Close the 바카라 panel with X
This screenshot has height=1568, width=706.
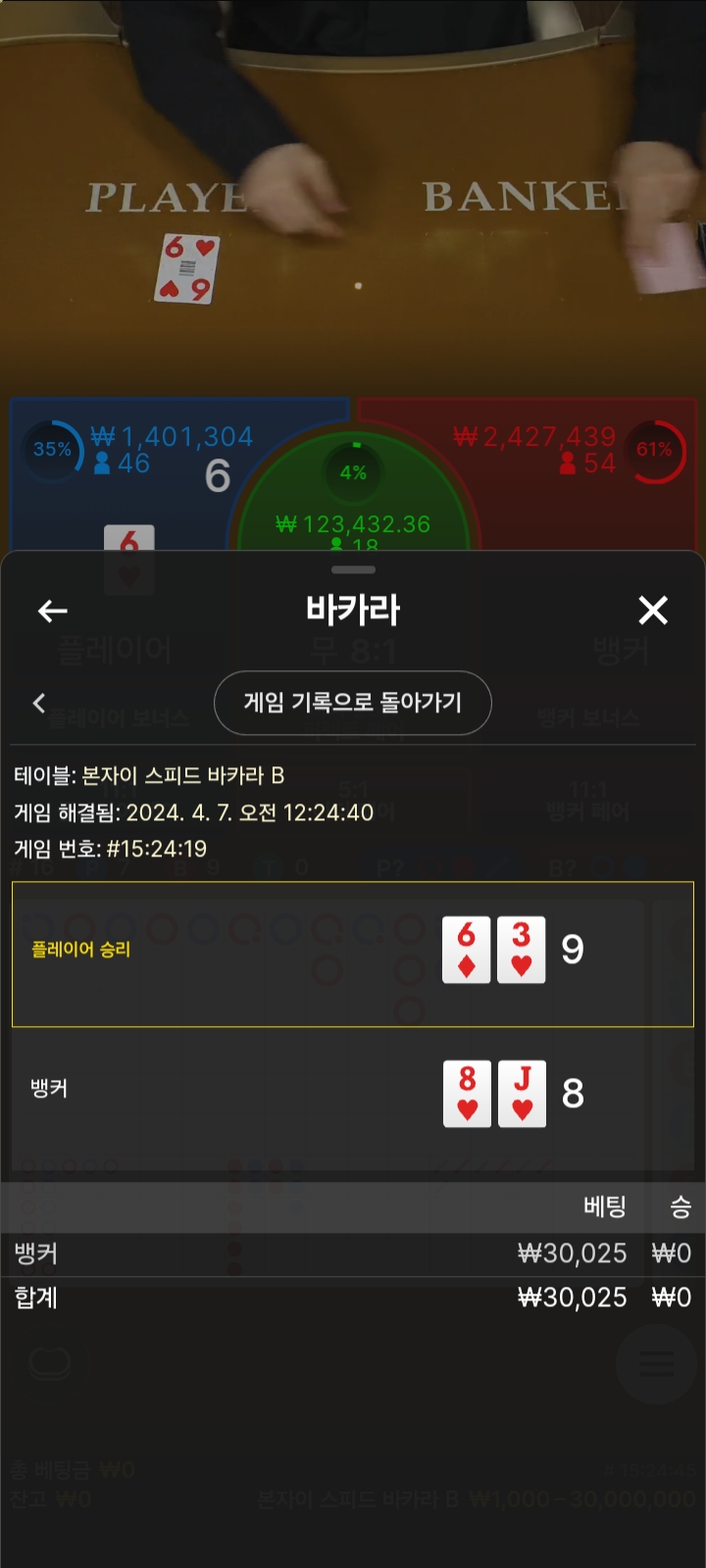[653, 611]
